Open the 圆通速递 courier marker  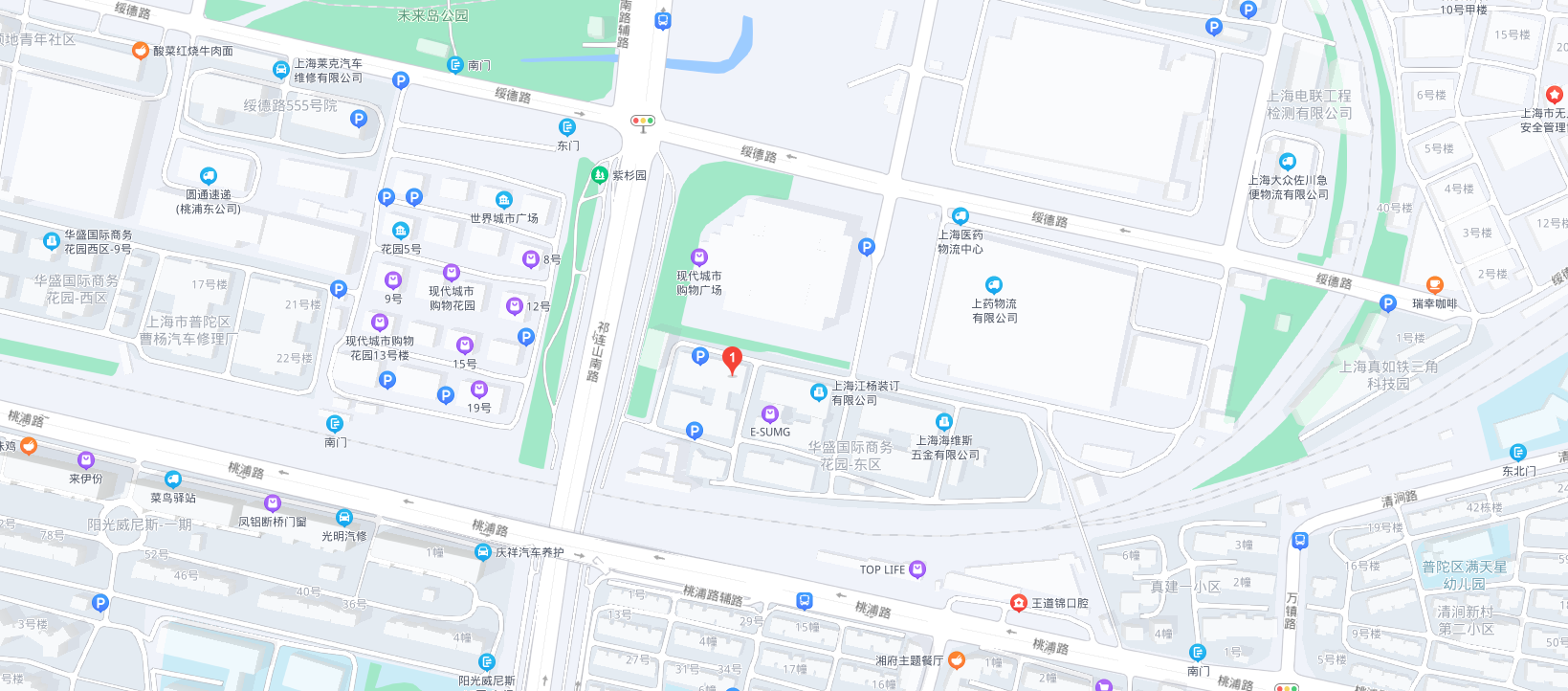[209, 176]
